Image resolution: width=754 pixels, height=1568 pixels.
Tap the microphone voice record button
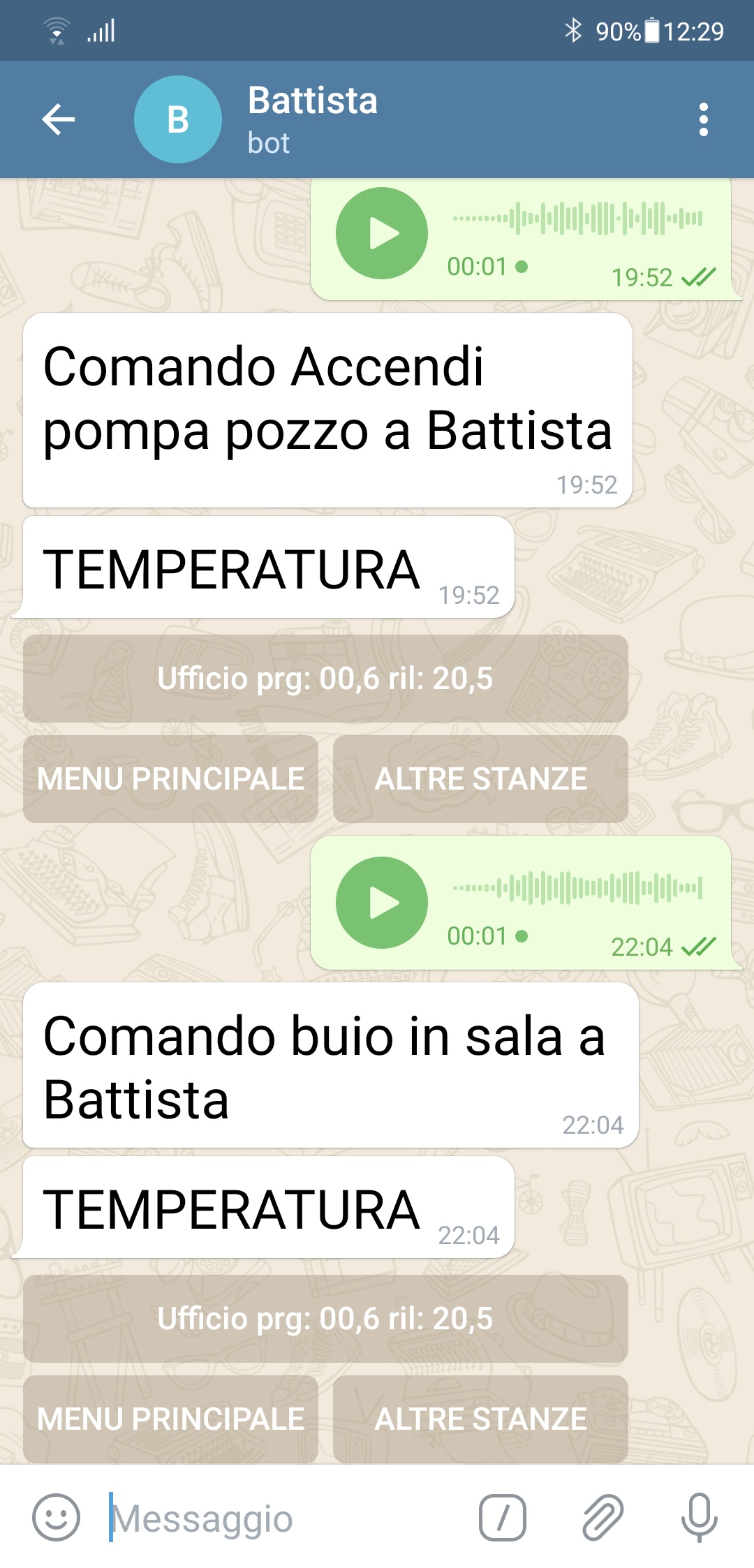699,1517
